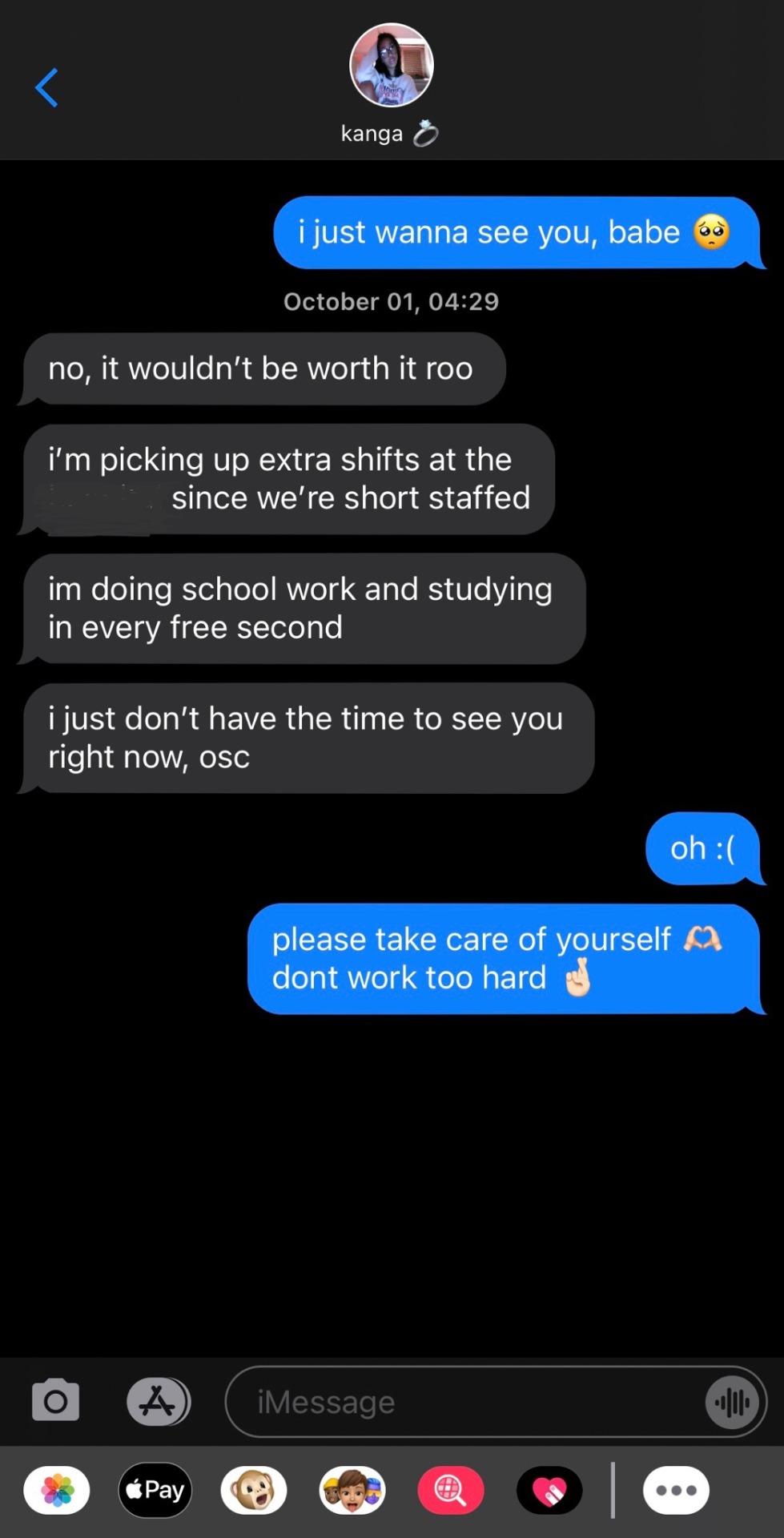784x1538 pixels.
Task: Open kanga's contact details
Action: [391, 66]
